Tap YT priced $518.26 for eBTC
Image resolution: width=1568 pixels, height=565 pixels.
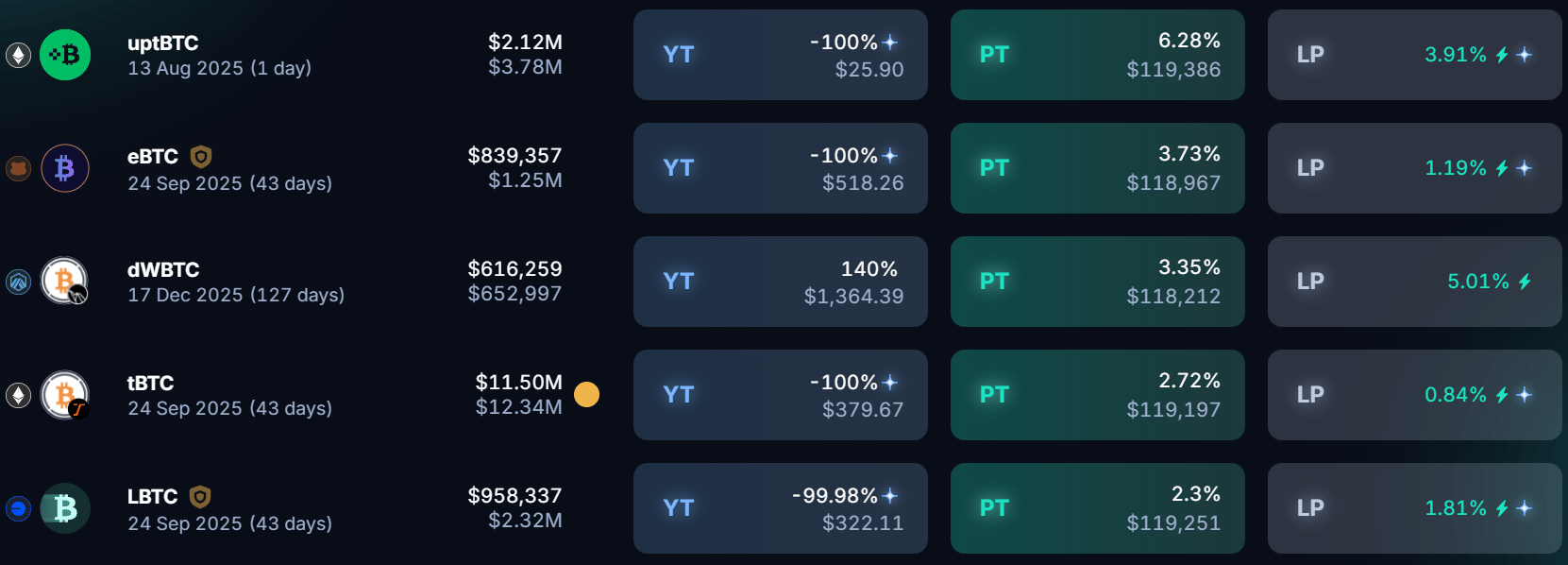tap(780, 168)
